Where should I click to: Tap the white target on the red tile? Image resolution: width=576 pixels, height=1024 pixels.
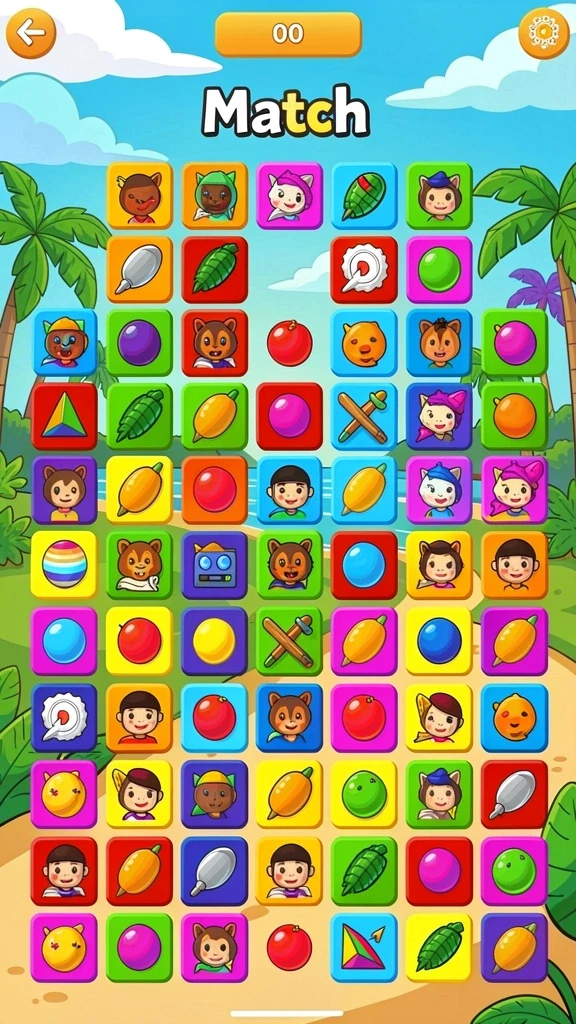coord(364,269)
